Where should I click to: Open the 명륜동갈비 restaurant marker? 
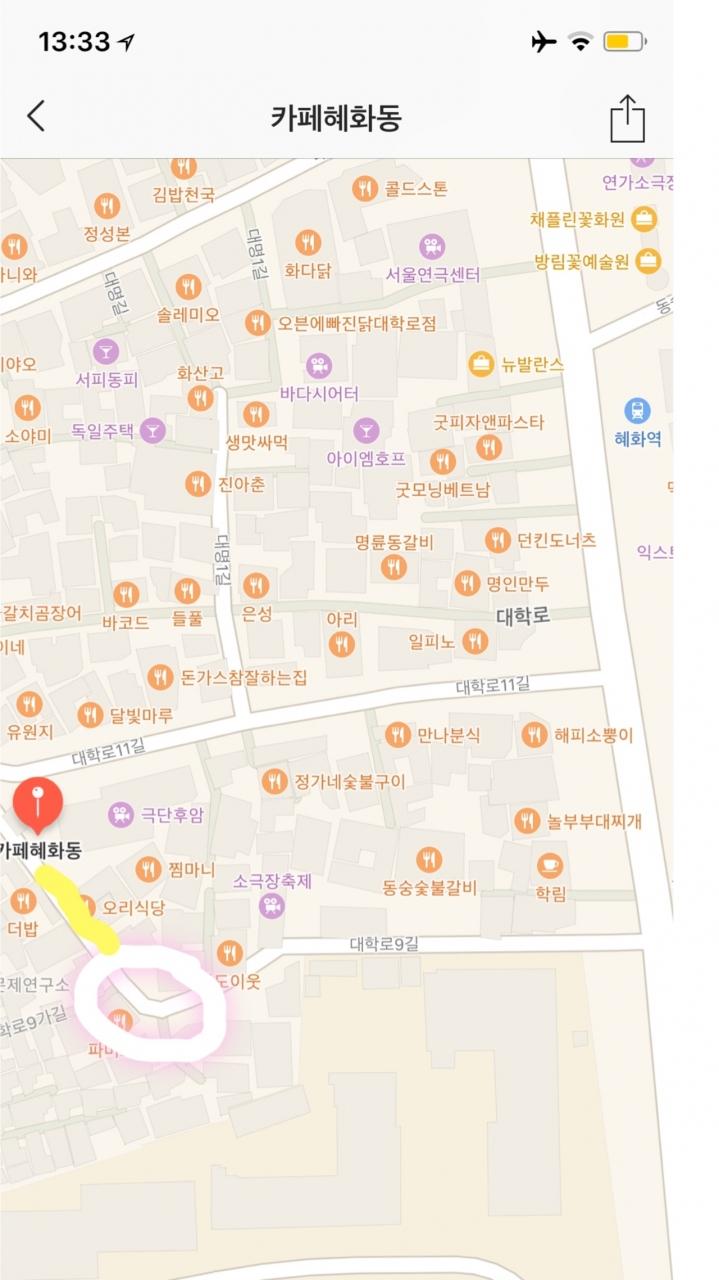click(394, 567)
